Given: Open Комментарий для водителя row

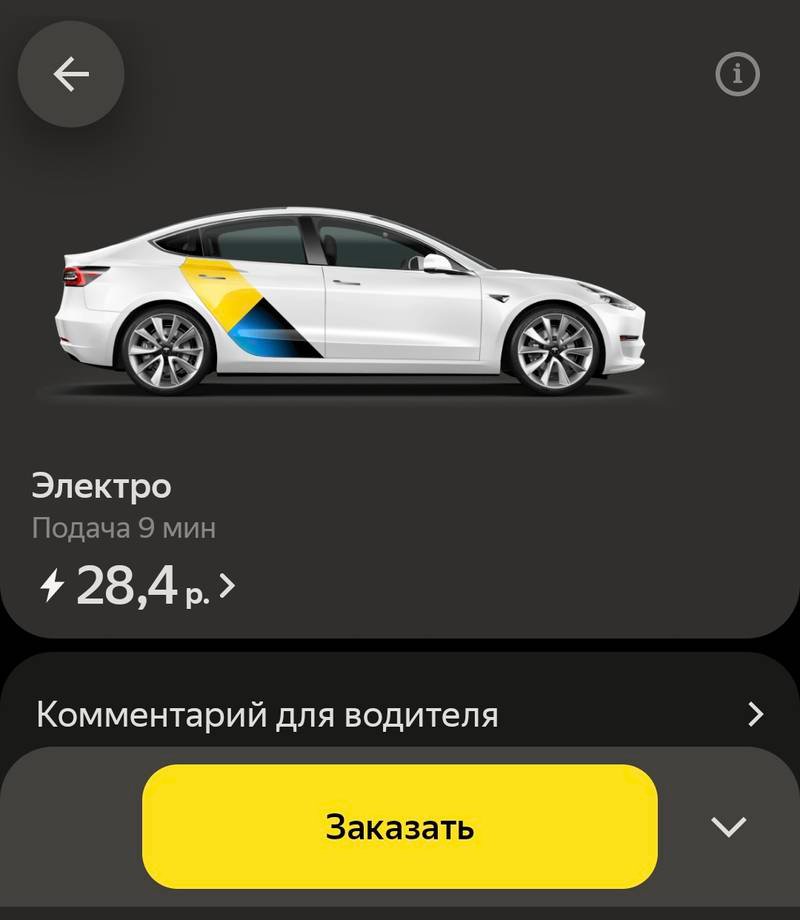Looking at the screenshot, I should (x=400, y=714).
